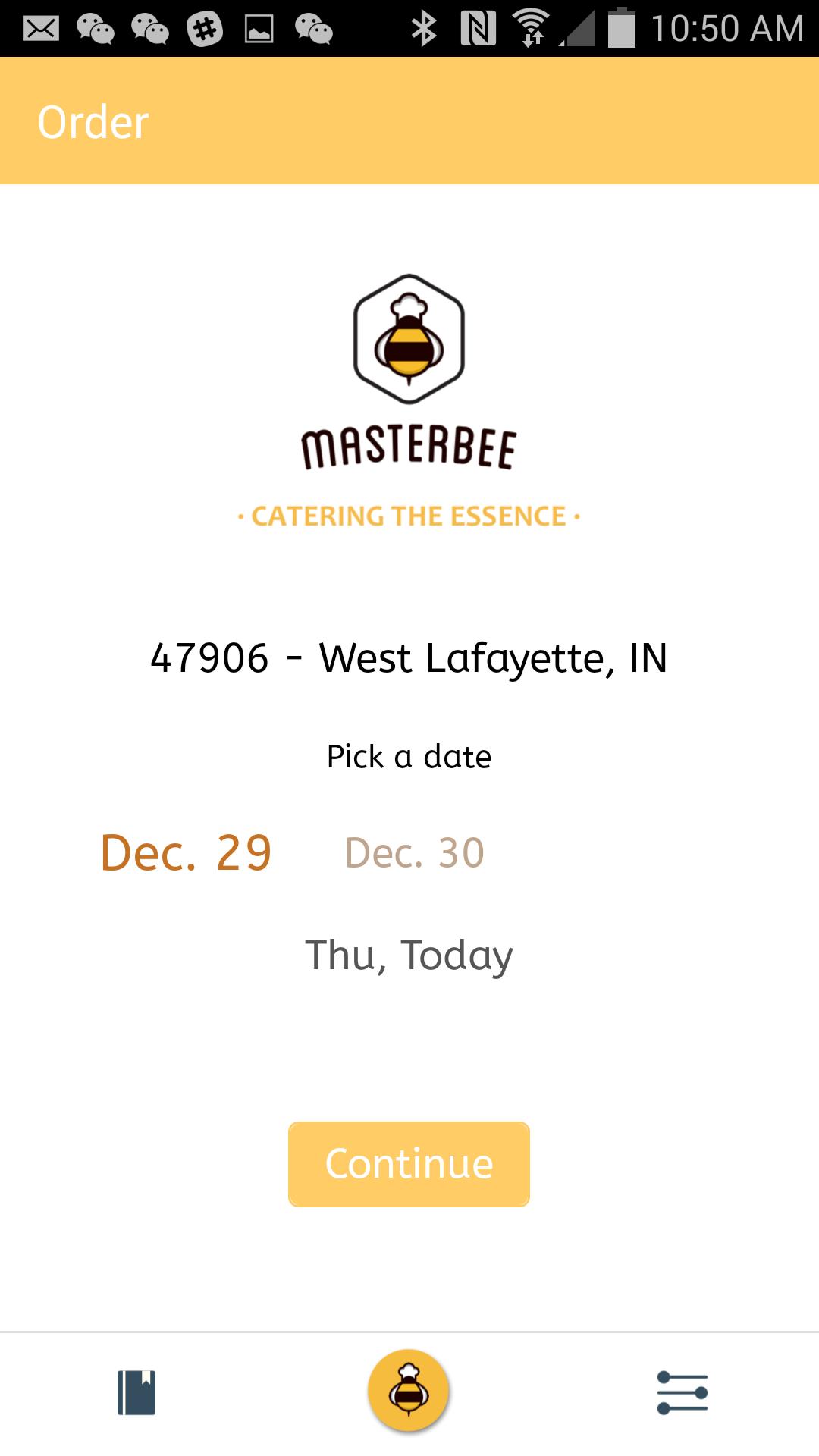The height and width of the screenshot is (1456, 819).
Task: Expand the date options under Thu, Today
Action: [x=408, y=955]
